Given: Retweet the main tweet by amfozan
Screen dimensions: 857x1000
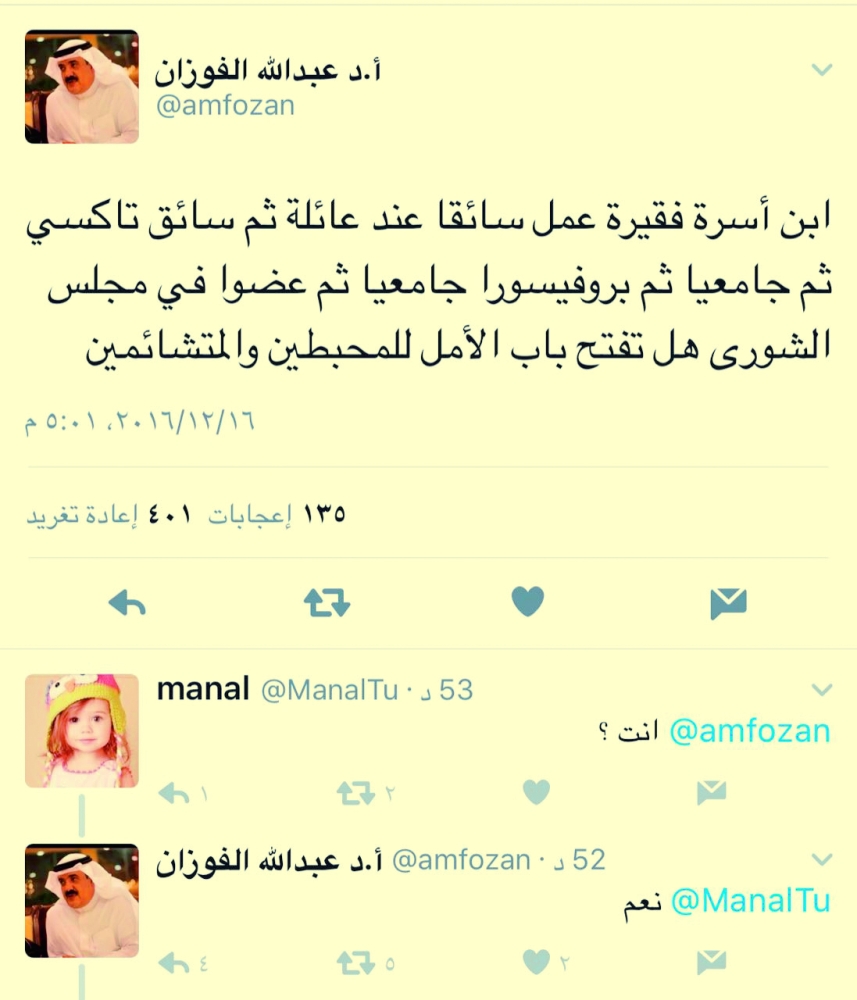Looking at the screenshot, I should pos(327,602).
